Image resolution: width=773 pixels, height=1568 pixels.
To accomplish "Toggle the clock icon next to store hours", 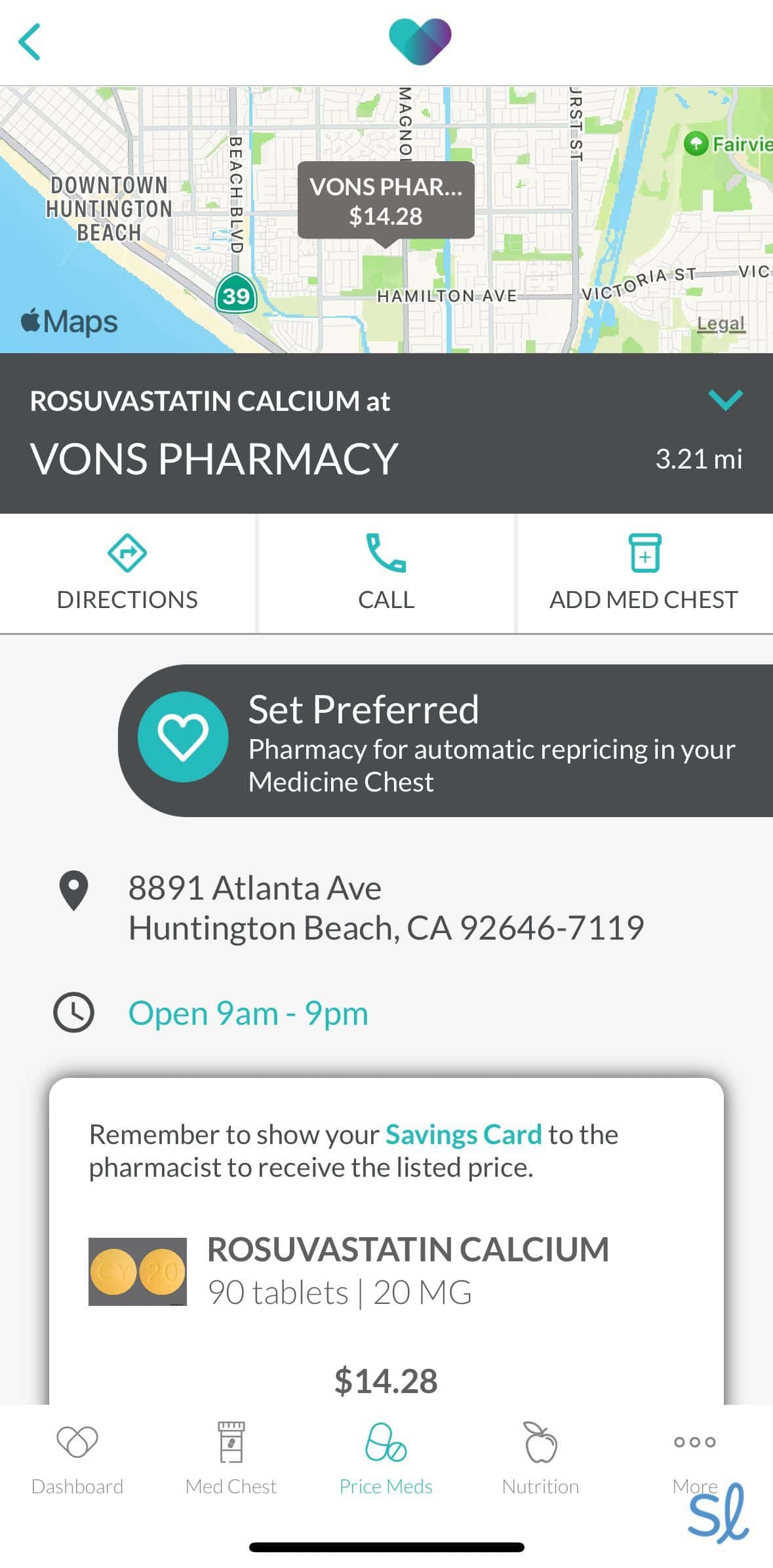I will pyautogui.click(x=74, y=1012).
